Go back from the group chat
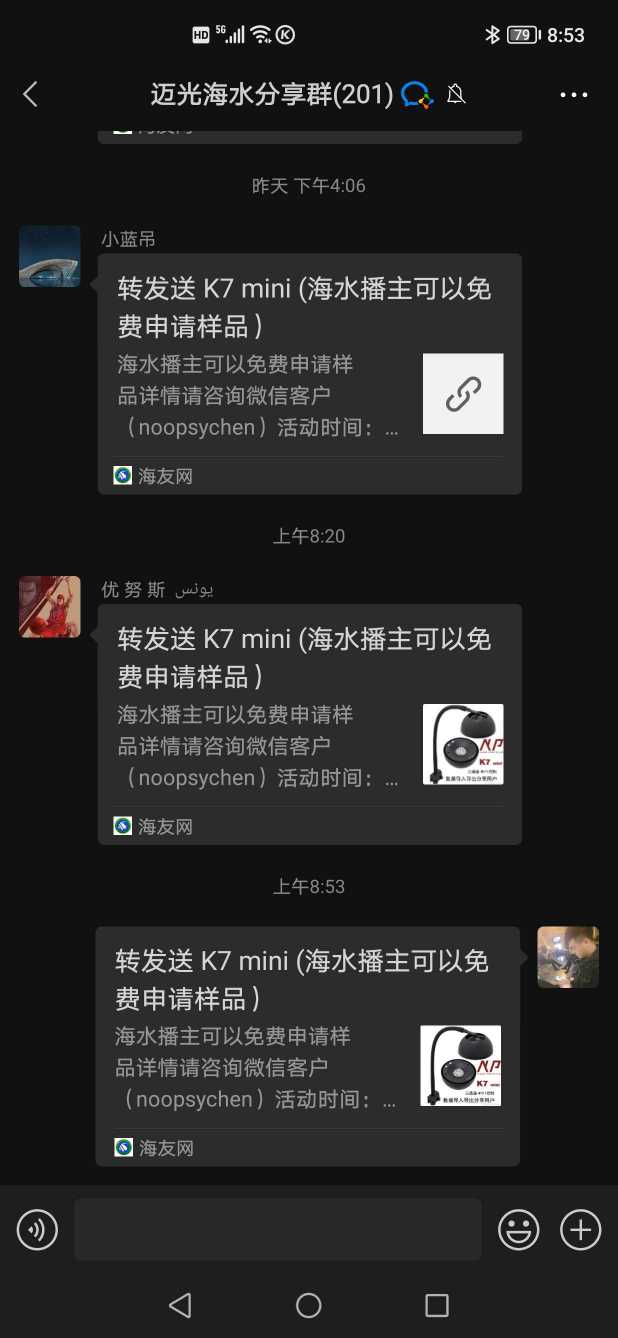Viewport: 618px width, 1338px height. point(30,95)
